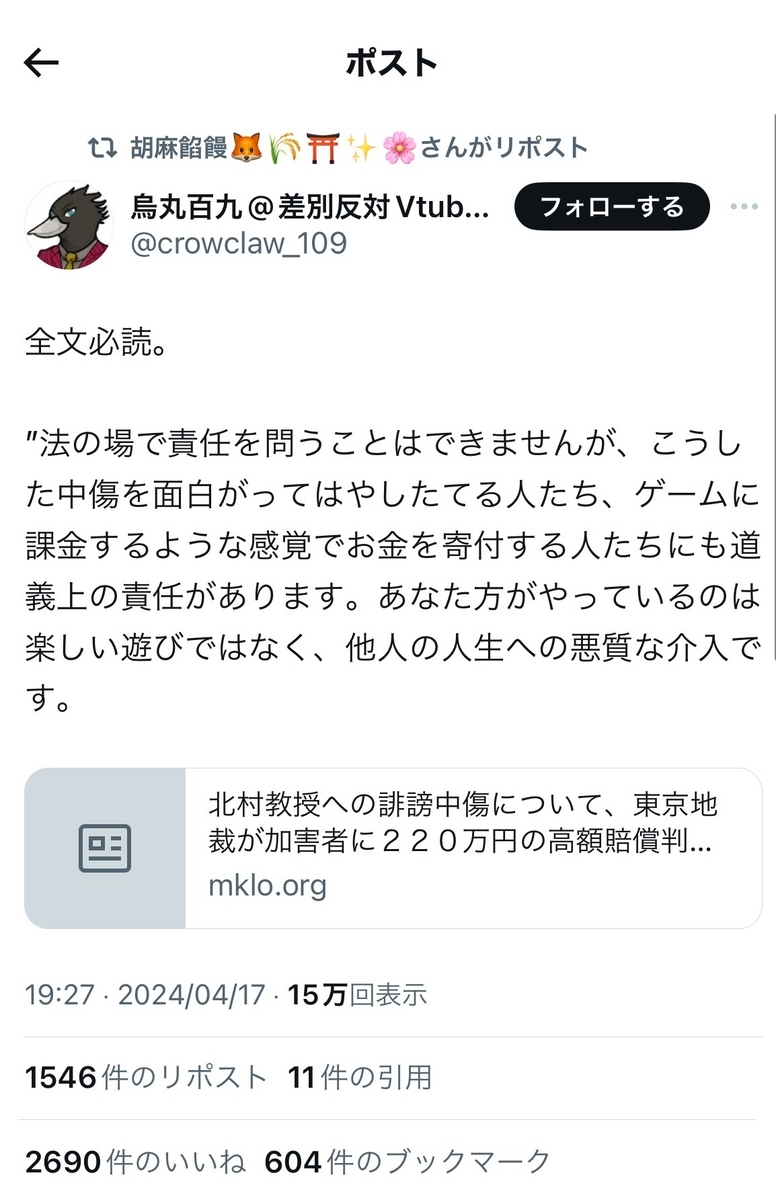
Task: View the 11件の引用 list
Action: (x=360, y=1077)
